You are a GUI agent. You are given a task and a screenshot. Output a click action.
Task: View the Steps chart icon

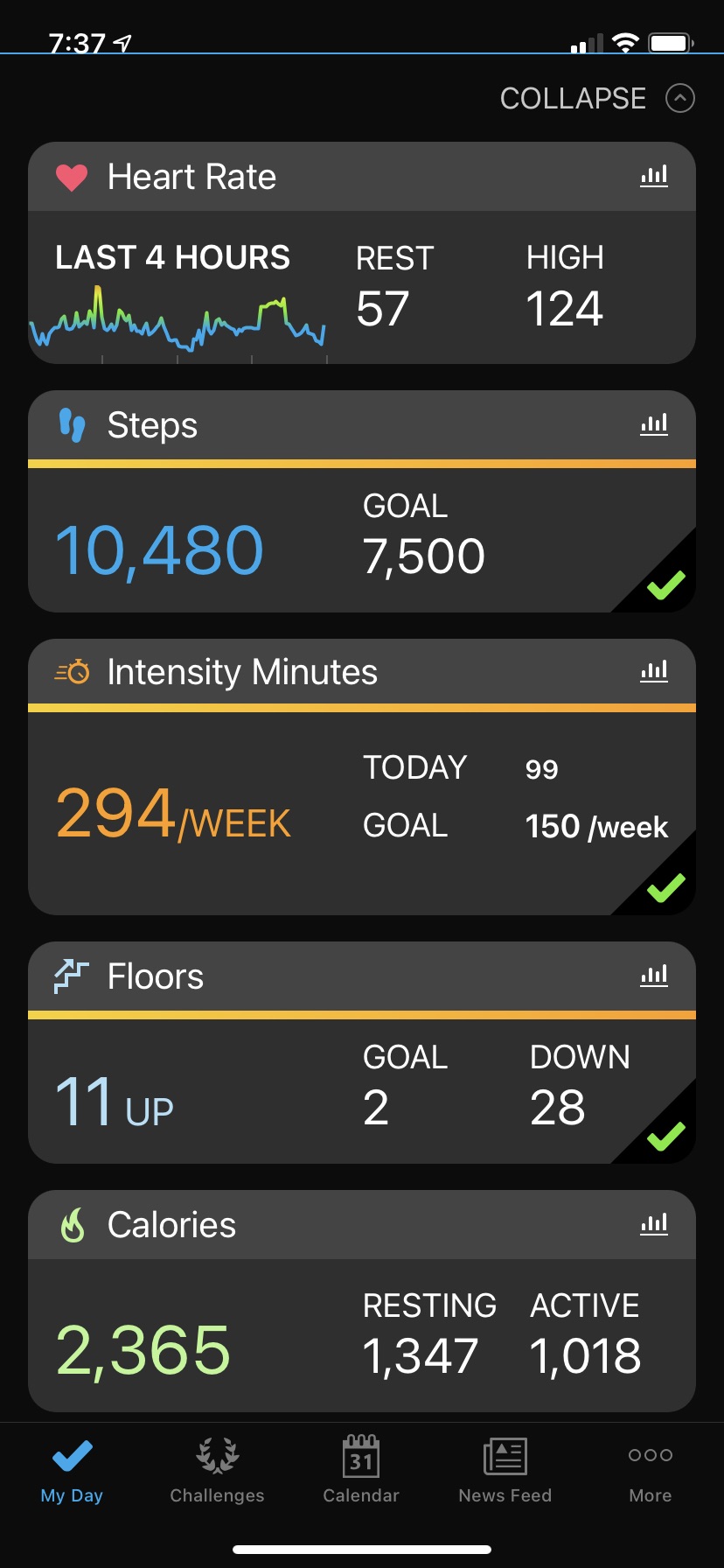pos(653,425)
